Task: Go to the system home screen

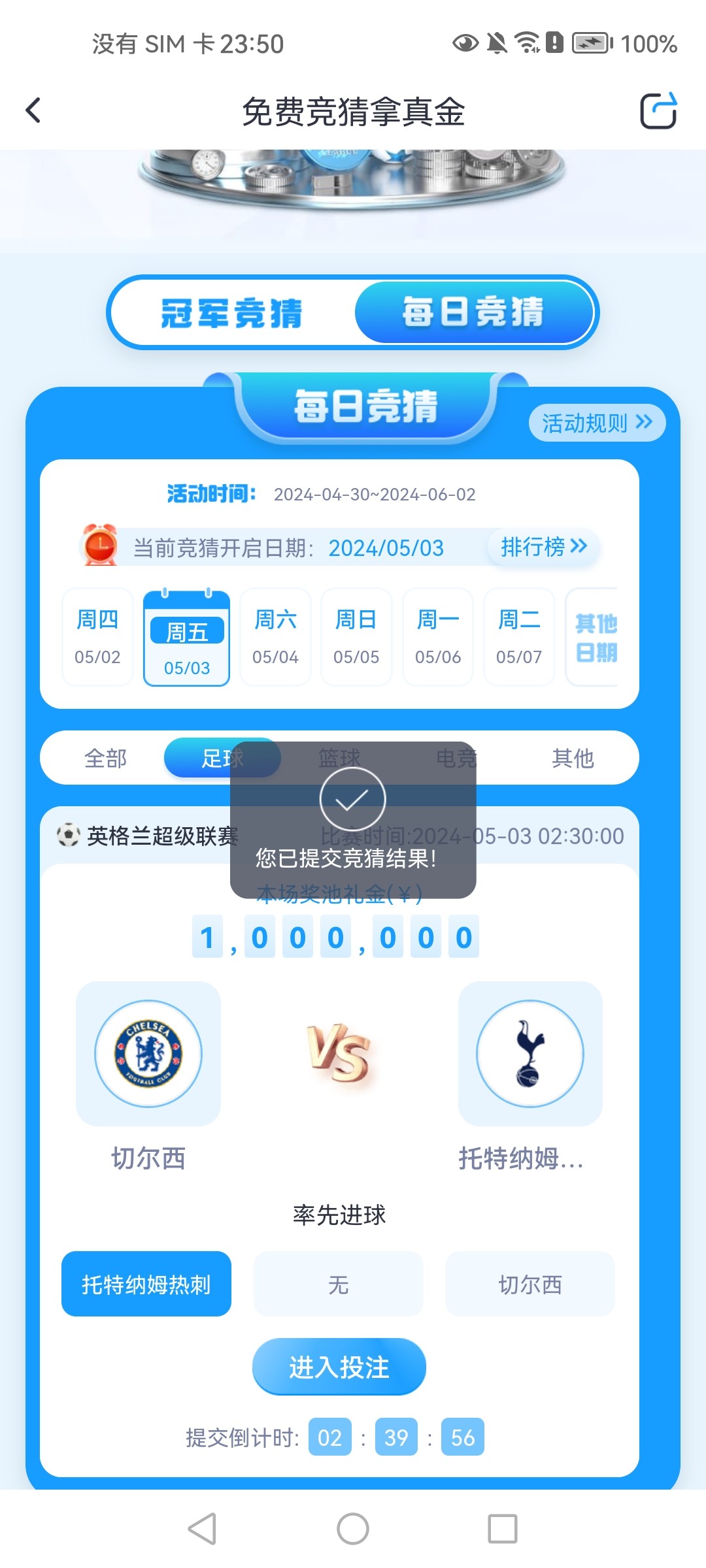Action: click(x=353, y=1529)
